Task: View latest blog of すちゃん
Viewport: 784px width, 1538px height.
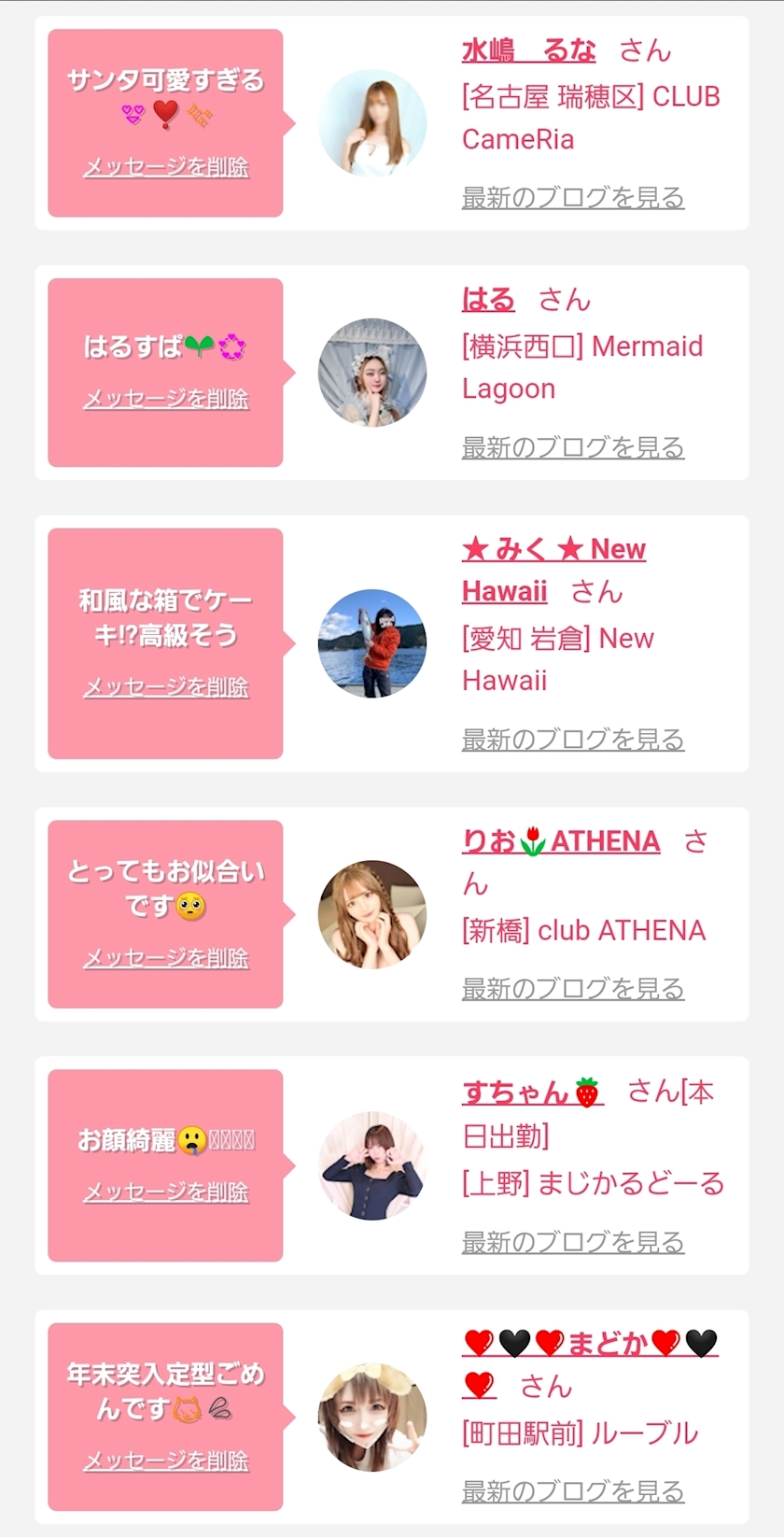Action: [x=573, y=1242]
